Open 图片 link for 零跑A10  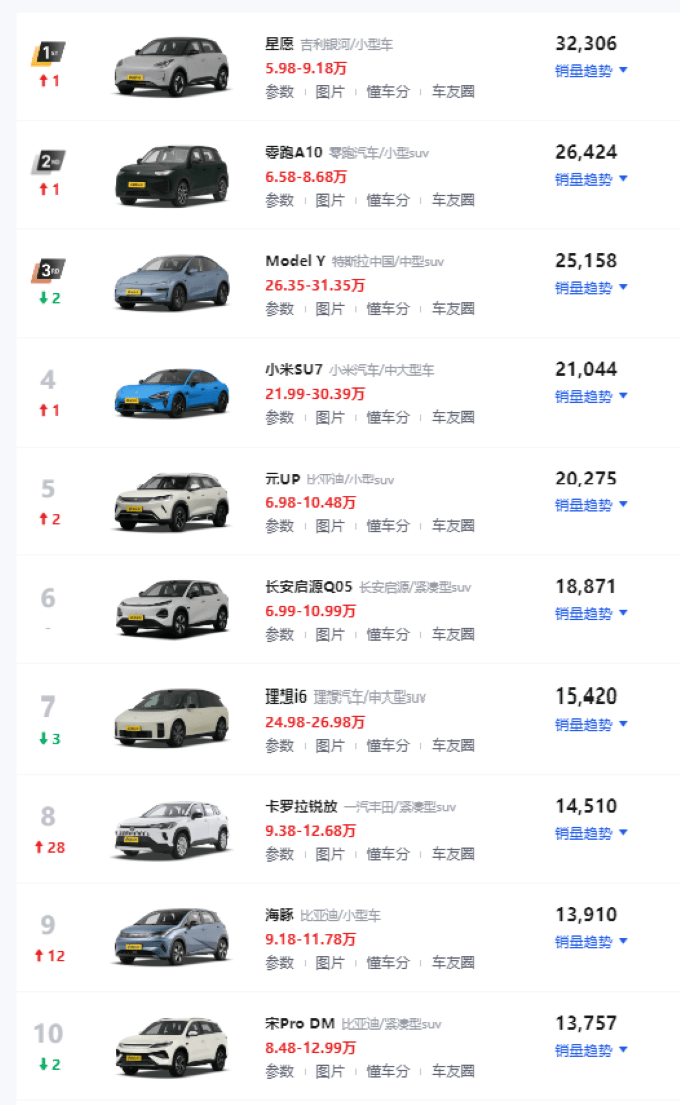329,200
